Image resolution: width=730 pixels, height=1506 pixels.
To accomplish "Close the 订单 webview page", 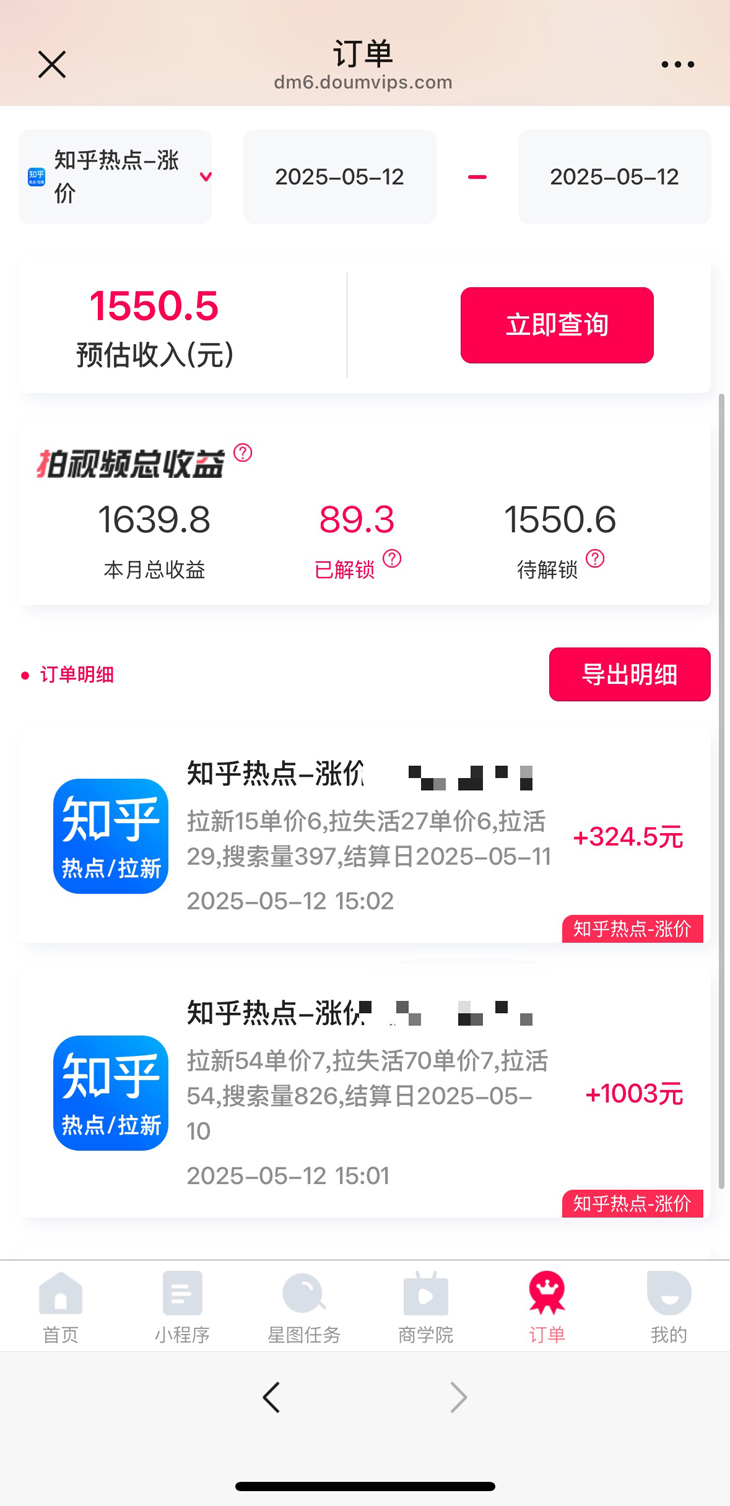I will 52,65.
